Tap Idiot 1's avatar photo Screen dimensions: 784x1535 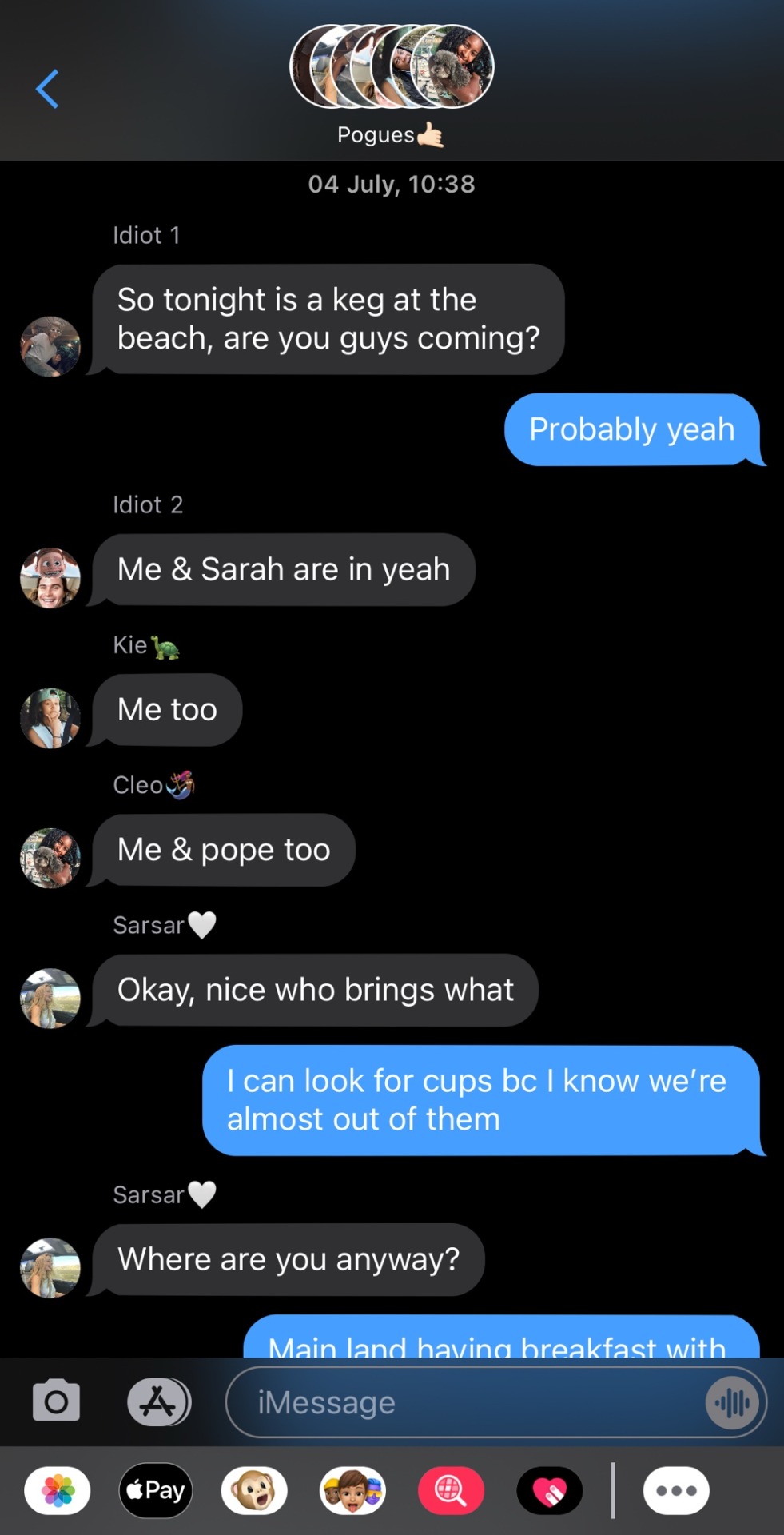coord(50,346)
